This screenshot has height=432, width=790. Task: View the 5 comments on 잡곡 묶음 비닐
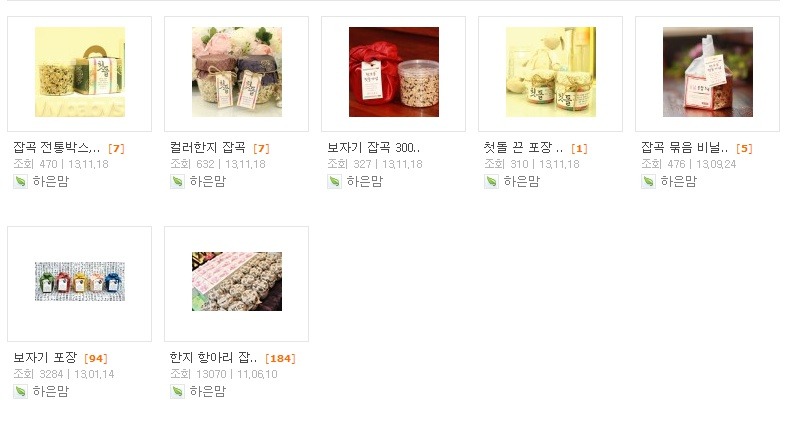tap(744, 148)
